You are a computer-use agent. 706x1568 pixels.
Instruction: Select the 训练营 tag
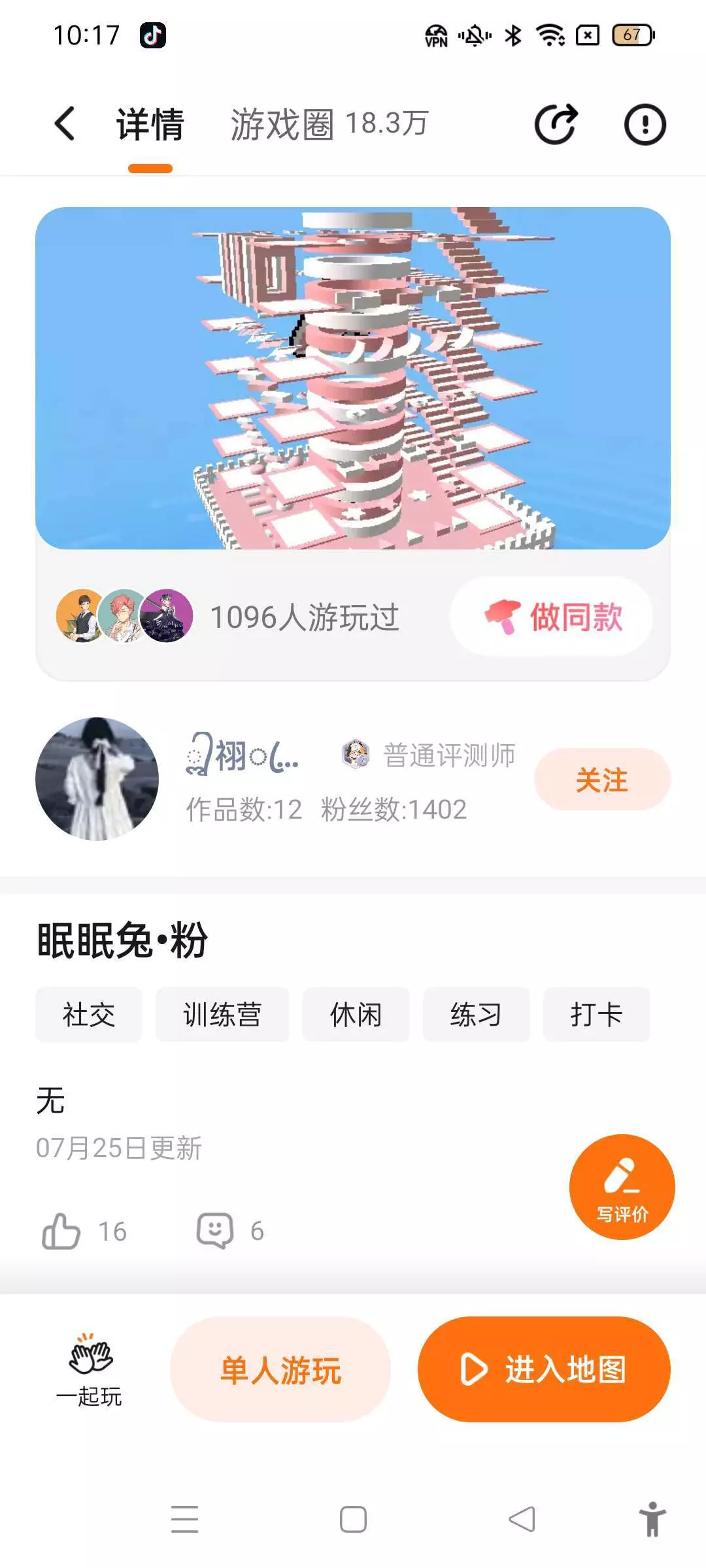coord(222,1015)
